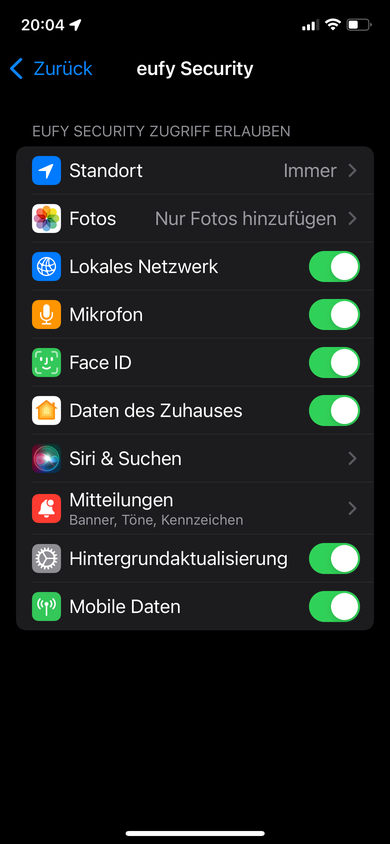
Task: Go back with the Zurück button
Action: coord(51,69)
